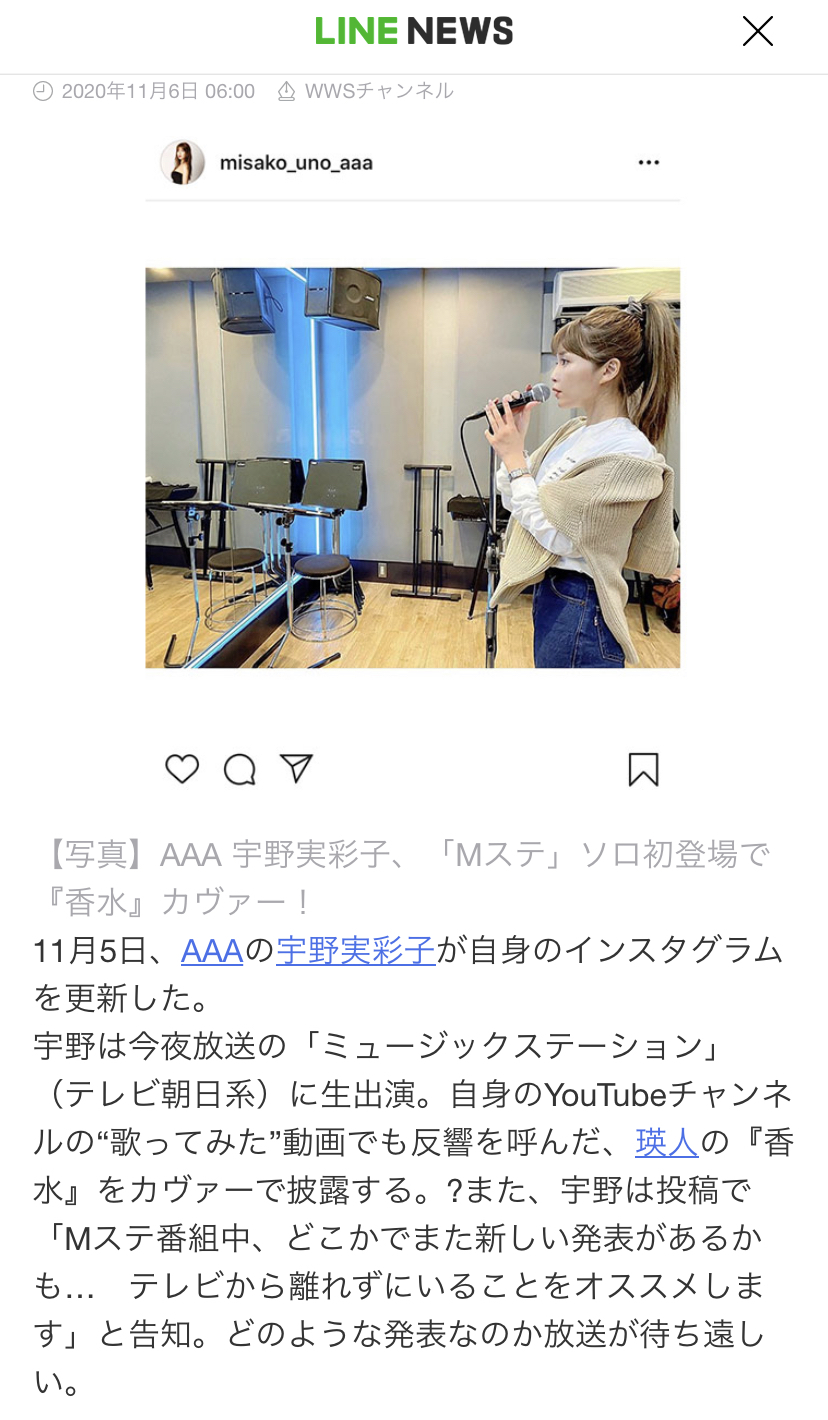
Task: Open the WWSチャンネル publisher page
Action: (378, 91)
